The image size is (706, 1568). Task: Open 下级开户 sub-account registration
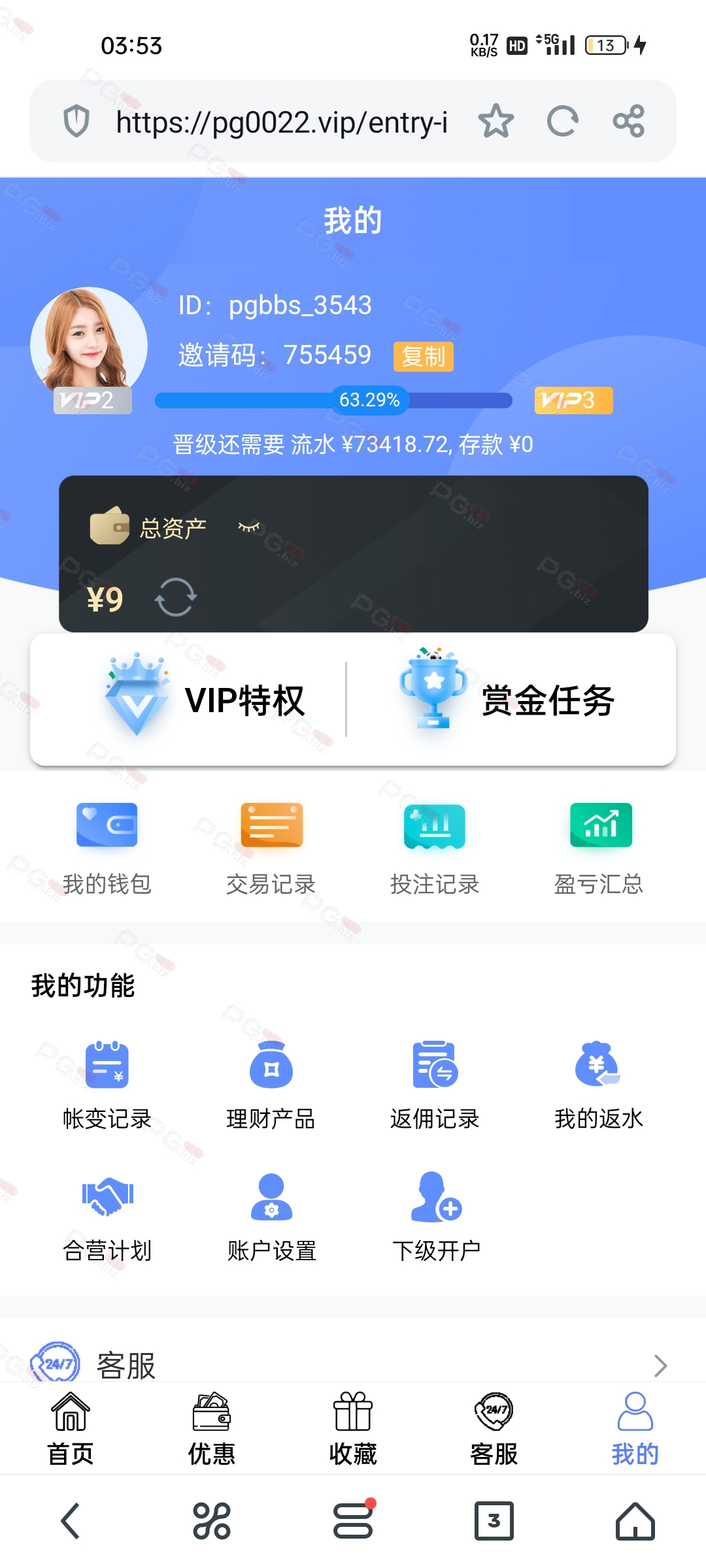click(436, 1217)
